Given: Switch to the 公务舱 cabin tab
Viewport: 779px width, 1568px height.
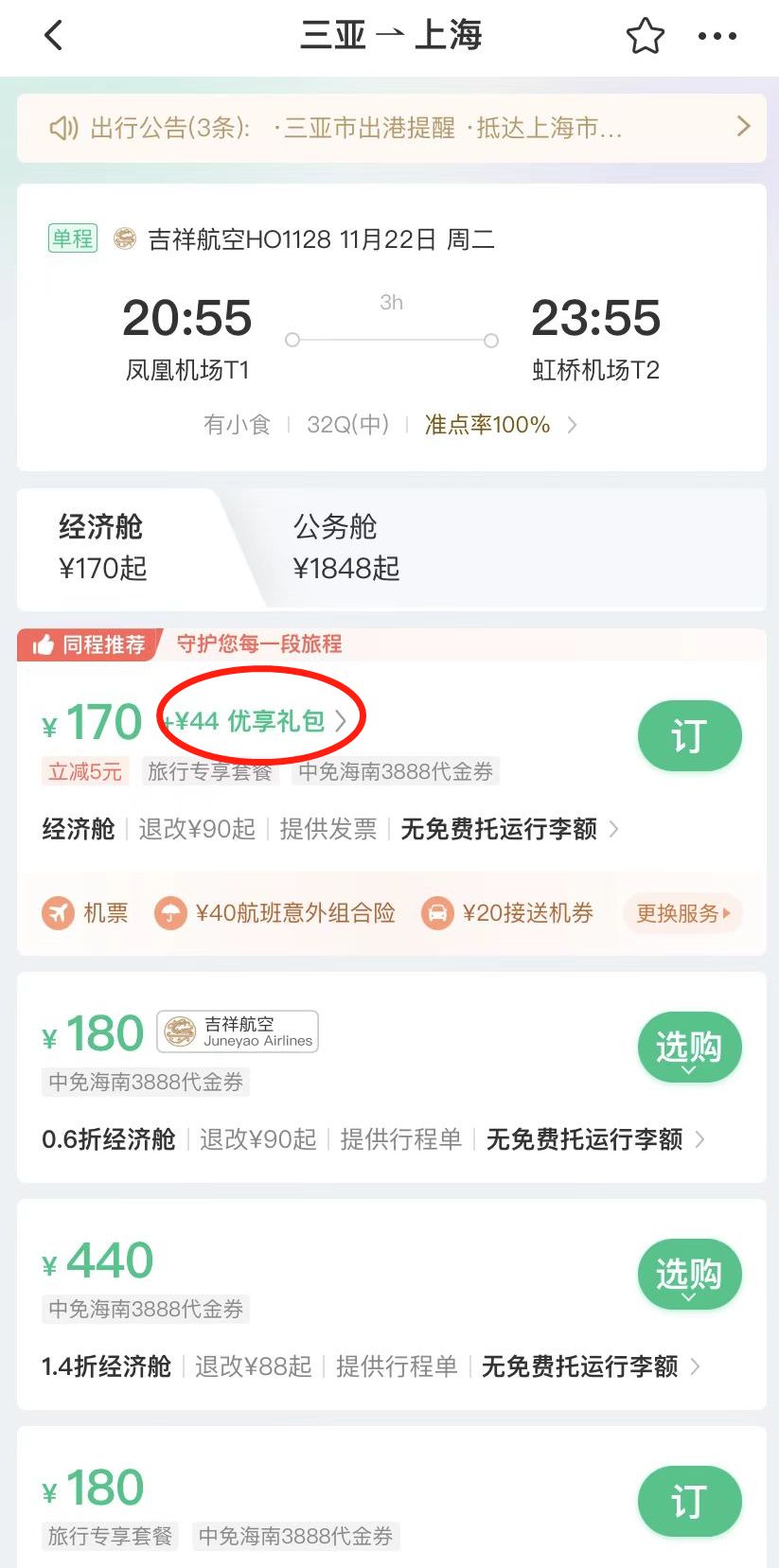Looking at the screenshot, I should (x=346, y=548).
